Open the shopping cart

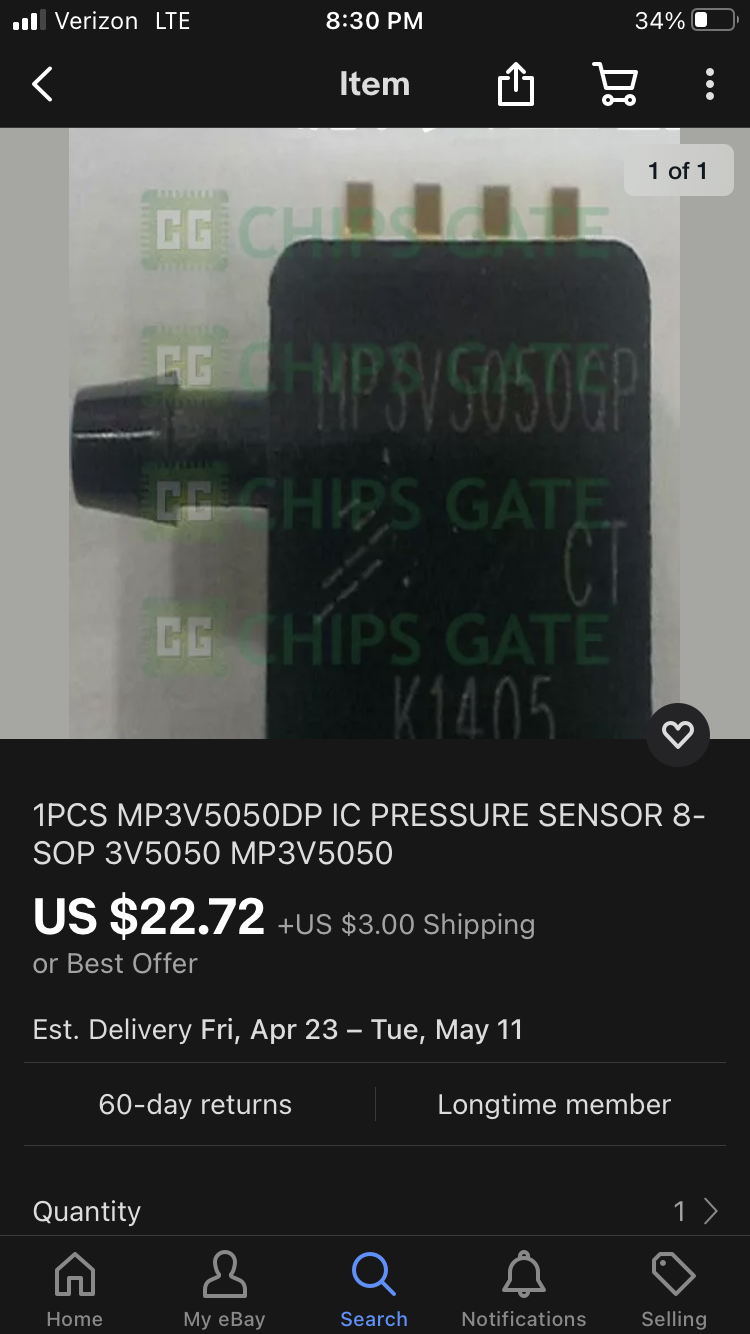pos(615,84)
